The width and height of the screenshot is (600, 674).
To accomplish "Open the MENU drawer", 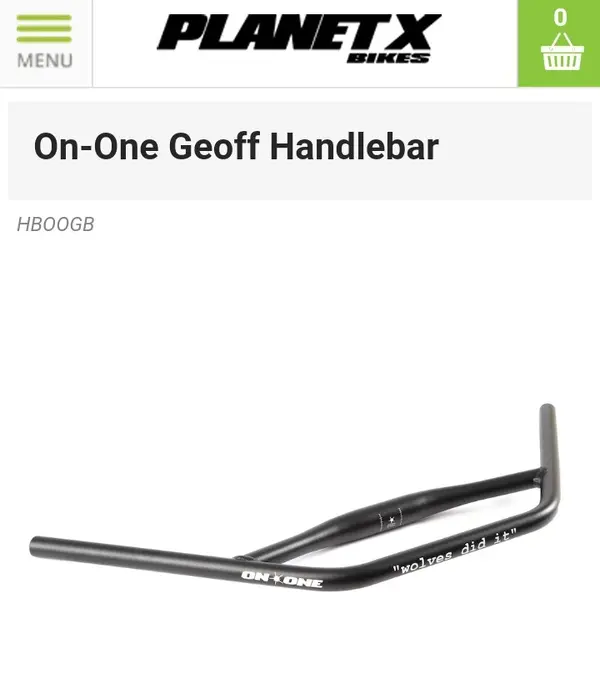I will tap(45, 42).
